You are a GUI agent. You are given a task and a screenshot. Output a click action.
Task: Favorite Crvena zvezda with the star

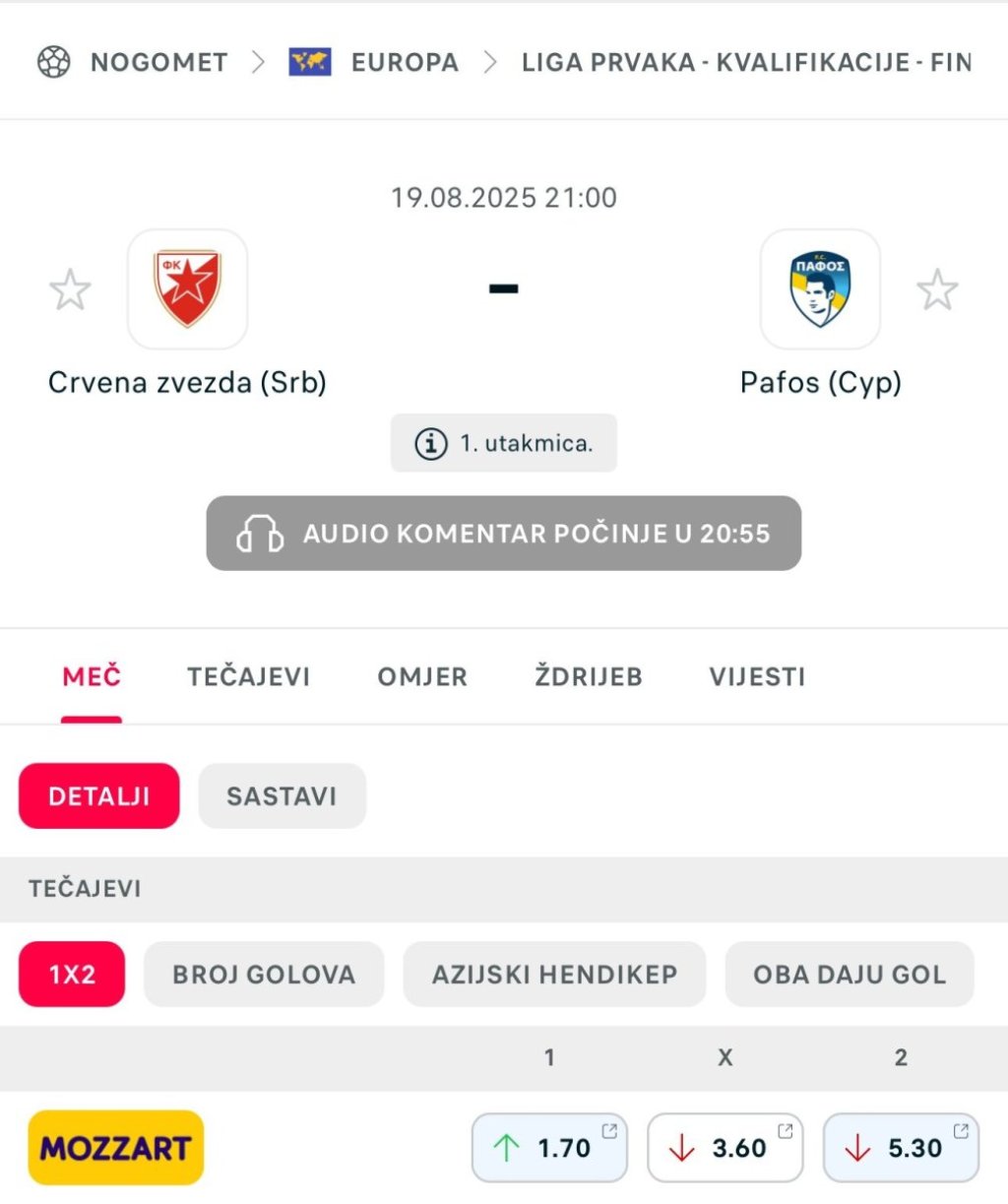70,290
